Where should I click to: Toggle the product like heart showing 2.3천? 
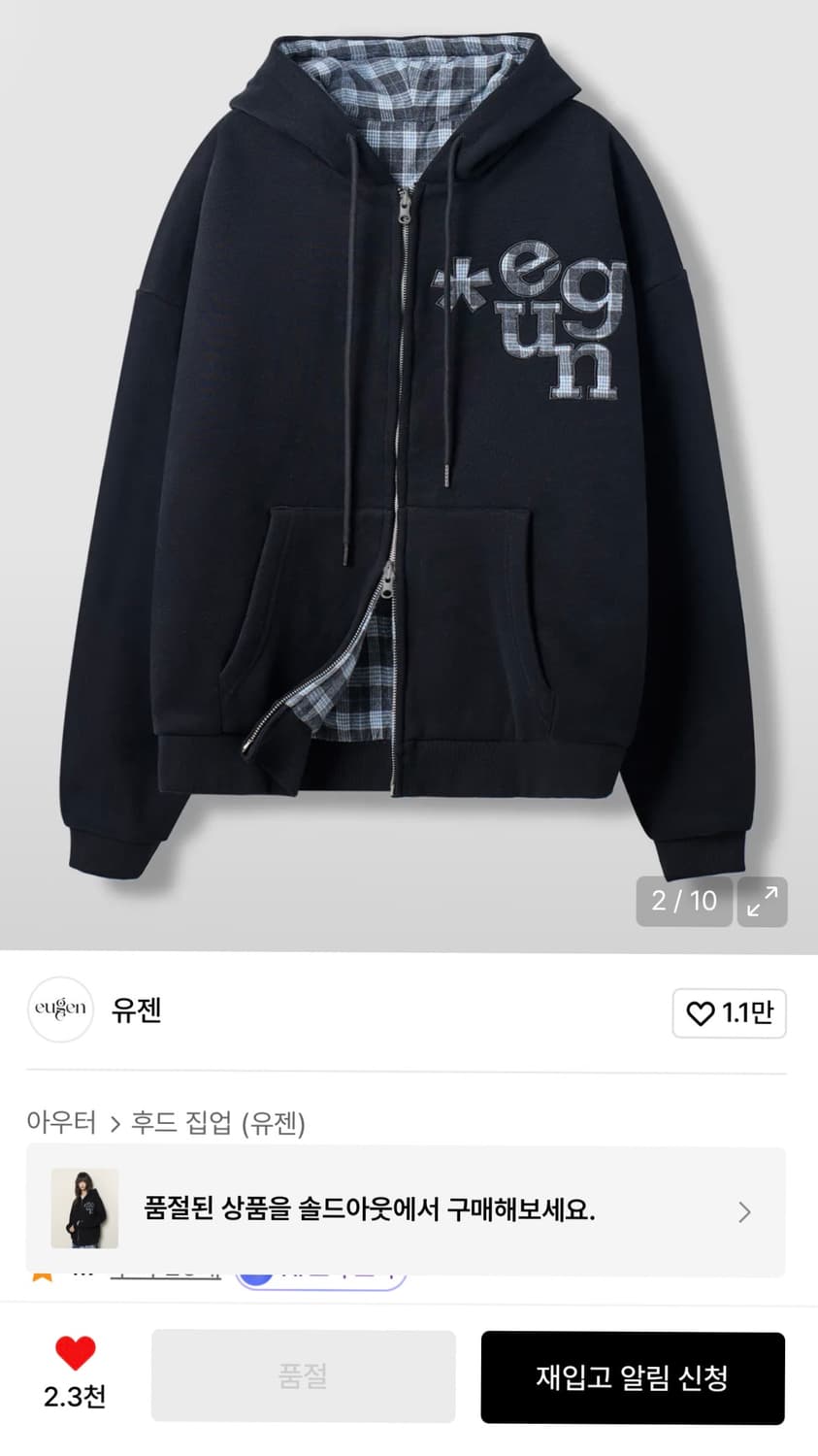pyautogui.click(x=75, y=1360)
